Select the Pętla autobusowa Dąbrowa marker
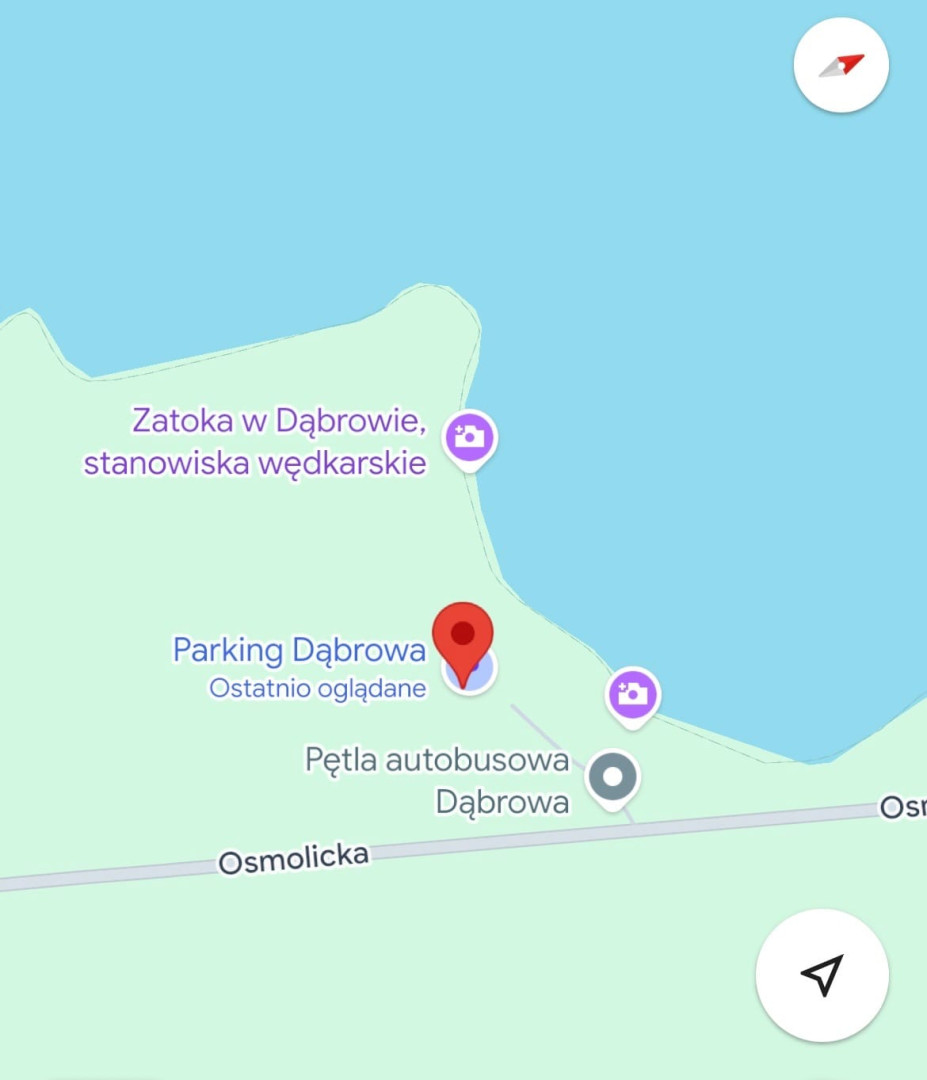The image size is (927, 1080). coord(613,776)
